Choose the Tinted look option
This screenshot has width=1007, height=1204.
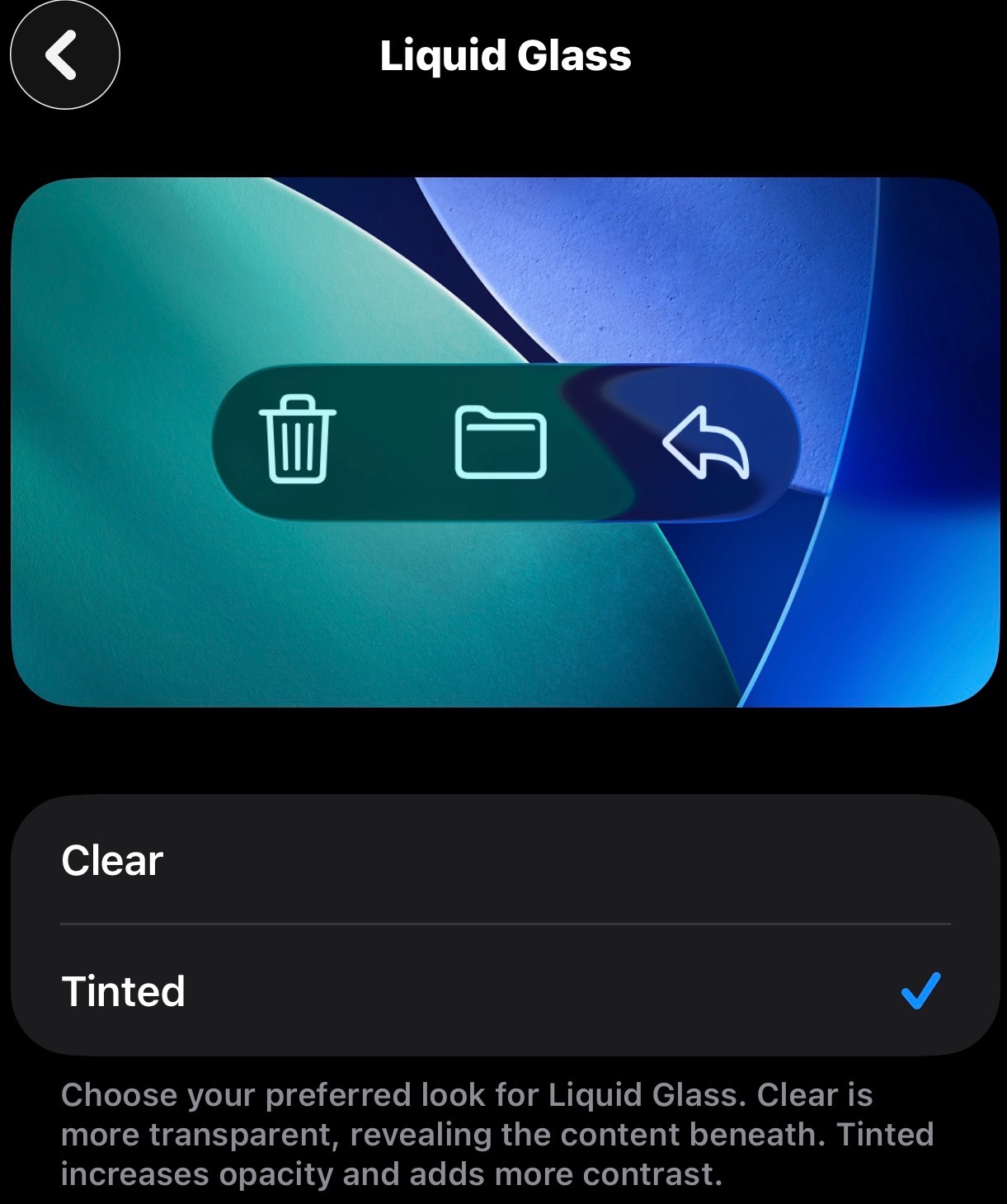(x=505, y=990)
